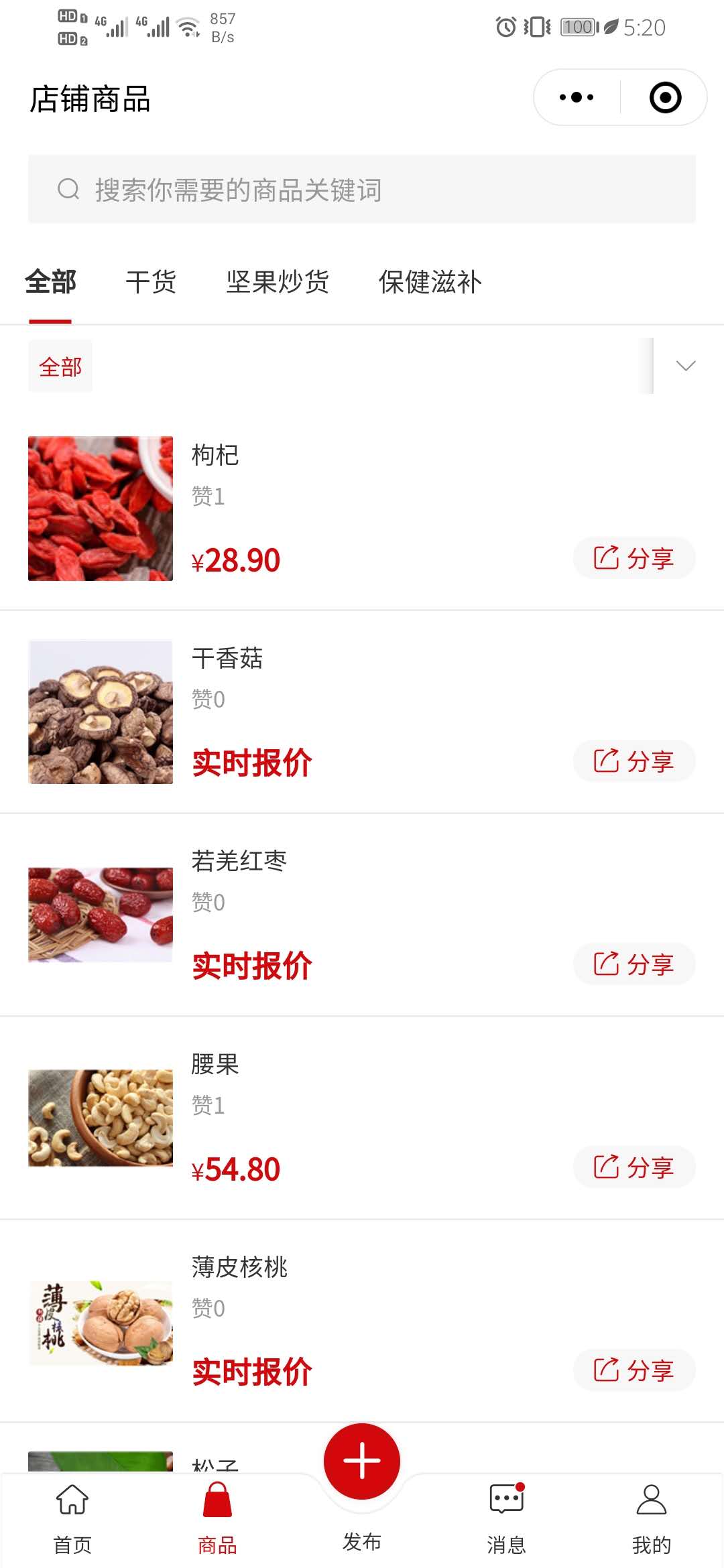The height and width of the screenshot is (1568, 724).
Task: Tap the red plus 发布 button
Action: coord(362,1461)
